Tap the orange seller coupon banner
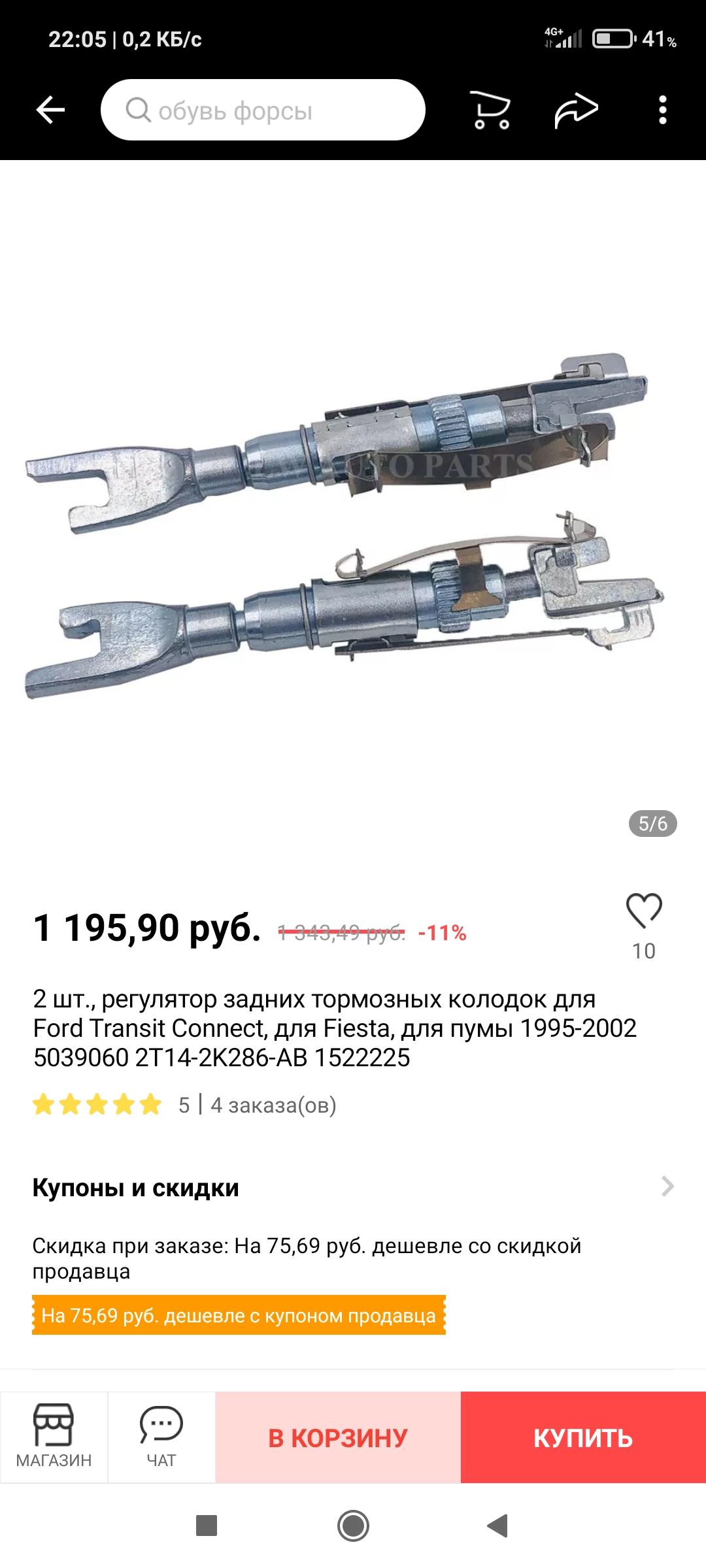The width and height of the screenshot is (706, 1568). pos(239,1315)
